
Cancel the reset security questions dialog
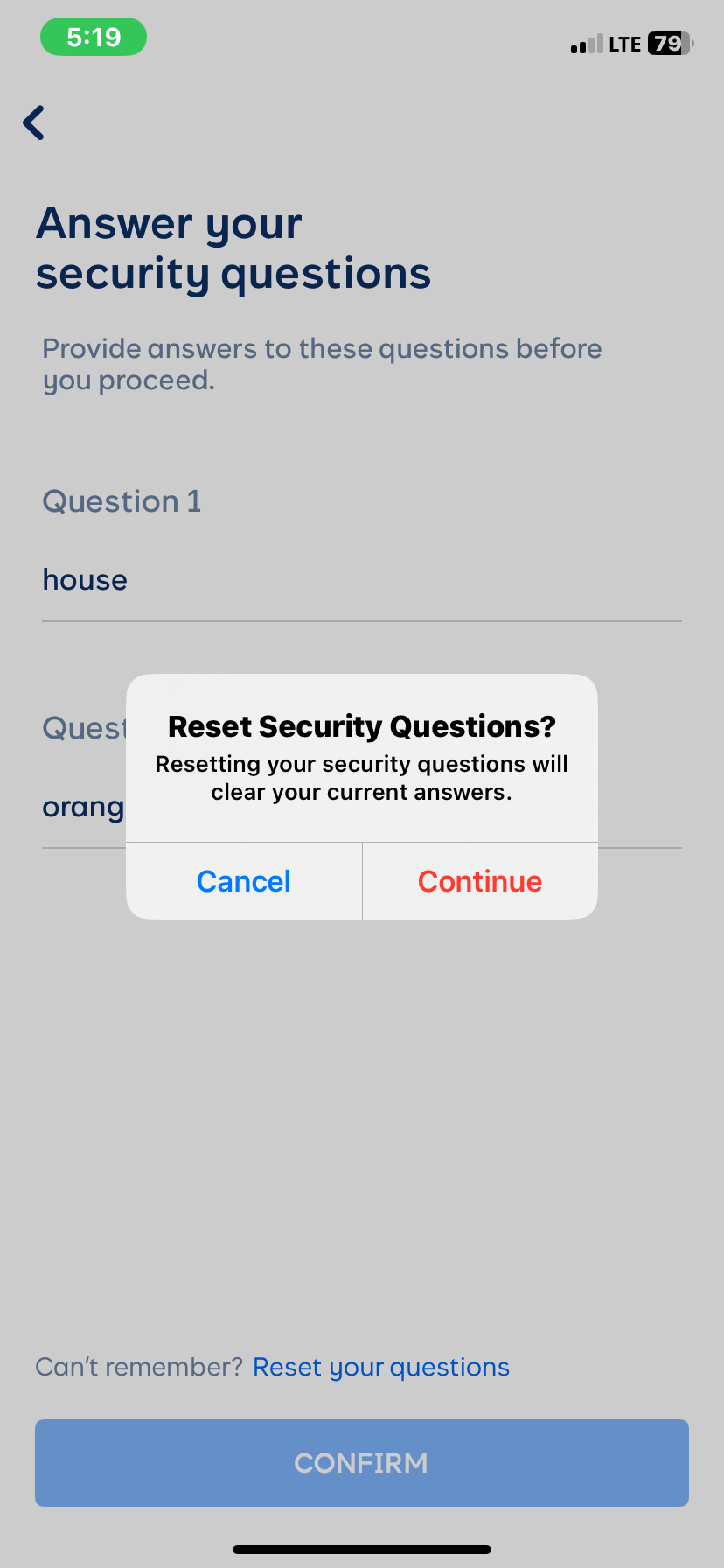pos(244,881)
